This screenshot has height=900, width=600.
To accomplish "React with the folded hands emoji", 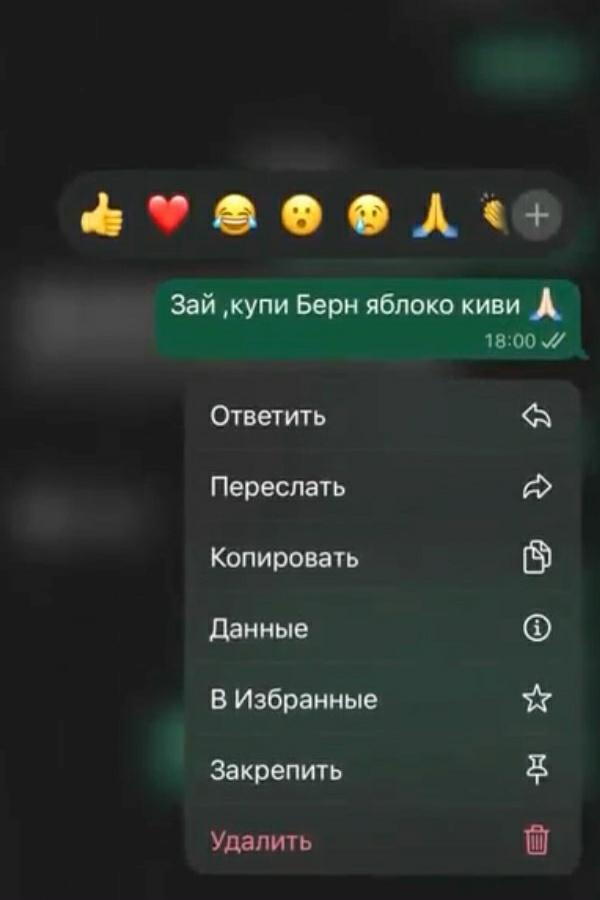I will coord(435,215).
